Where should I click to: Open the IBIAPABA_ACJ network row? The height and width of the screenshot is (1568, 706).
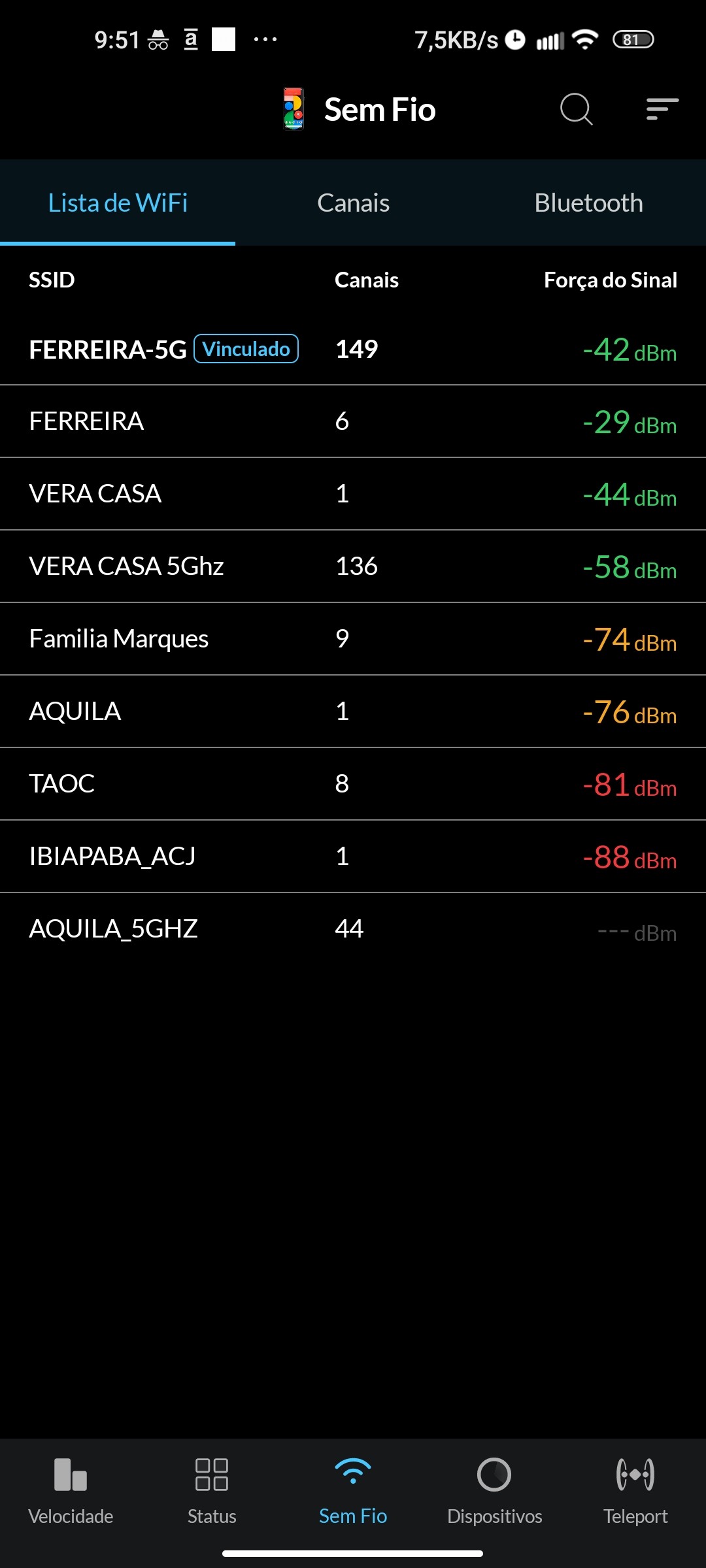(x=353, y=857)
